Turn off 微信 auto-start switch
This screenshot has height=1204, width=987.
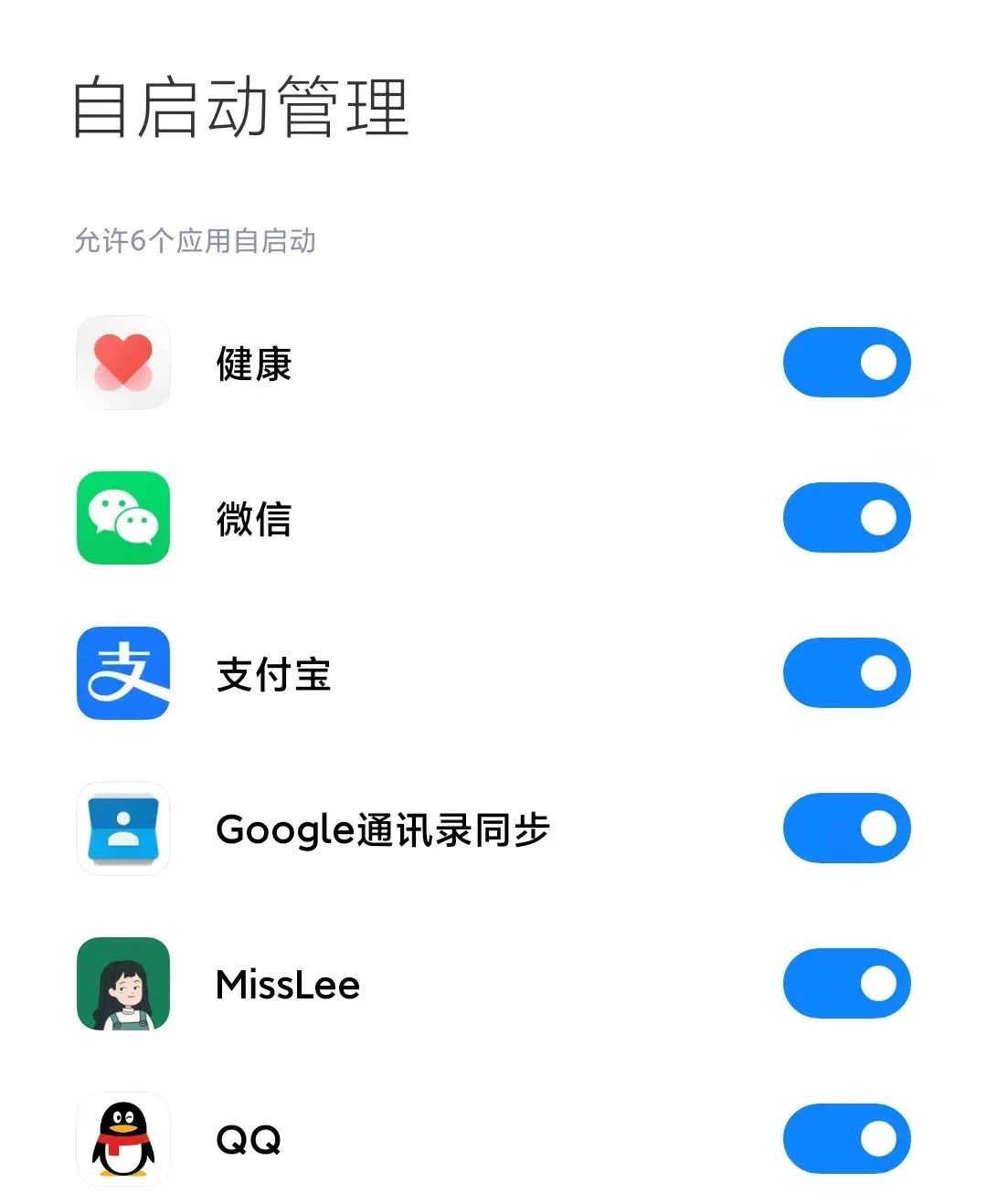(x=846, y=518)
